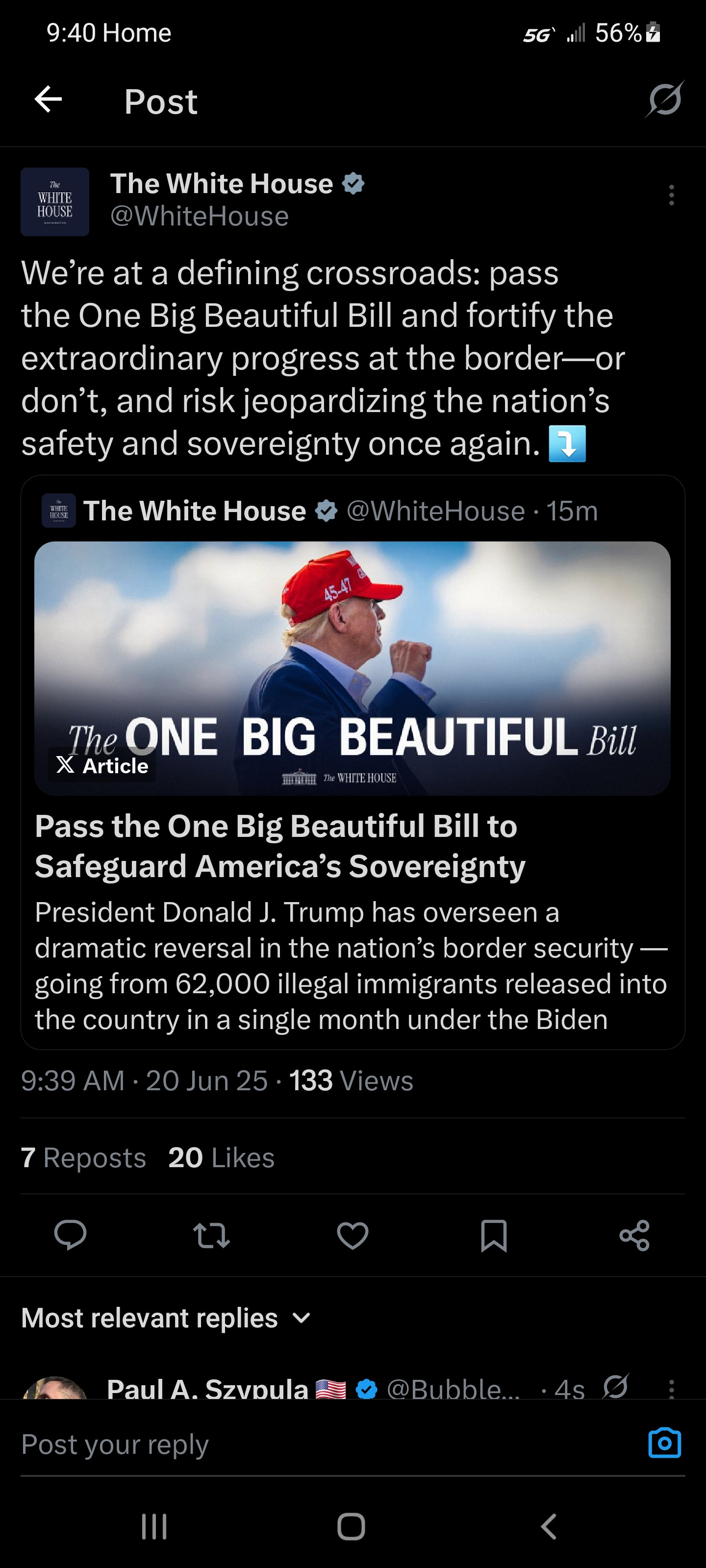View the 20 Likes list
Viewport: 706px width, 1568px height.
(x=221, y=1157)
